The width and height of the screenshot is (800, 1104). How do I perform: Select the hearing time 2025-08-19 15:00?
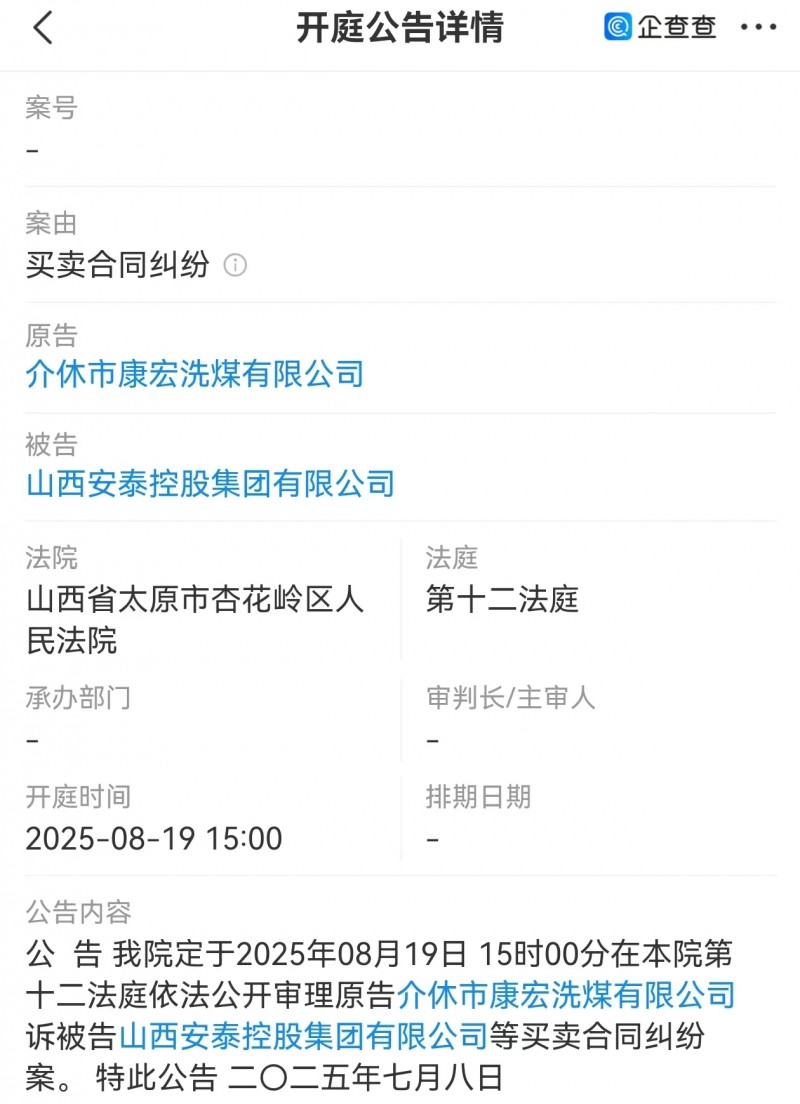150,839
